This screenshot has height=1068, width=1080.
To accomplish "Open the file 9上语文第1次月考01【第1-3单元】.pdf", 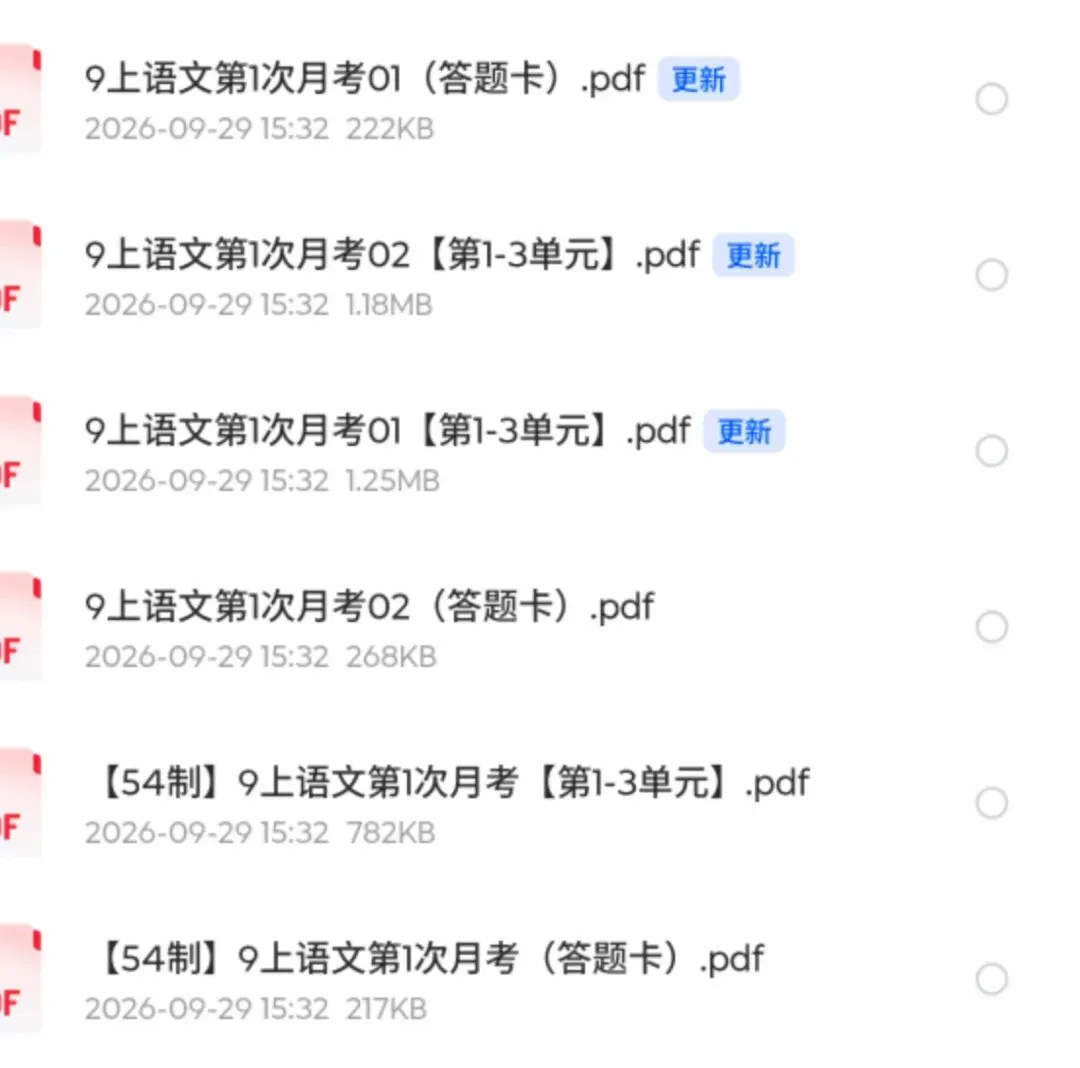I will (387, 430).
